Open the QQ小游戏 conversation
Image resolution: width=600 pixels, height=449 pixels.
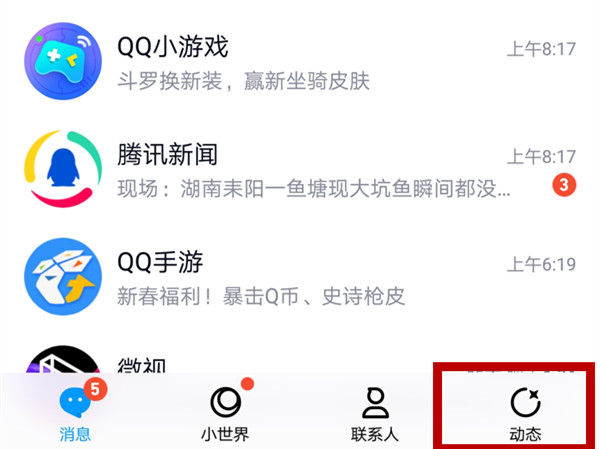coord(300,62)
